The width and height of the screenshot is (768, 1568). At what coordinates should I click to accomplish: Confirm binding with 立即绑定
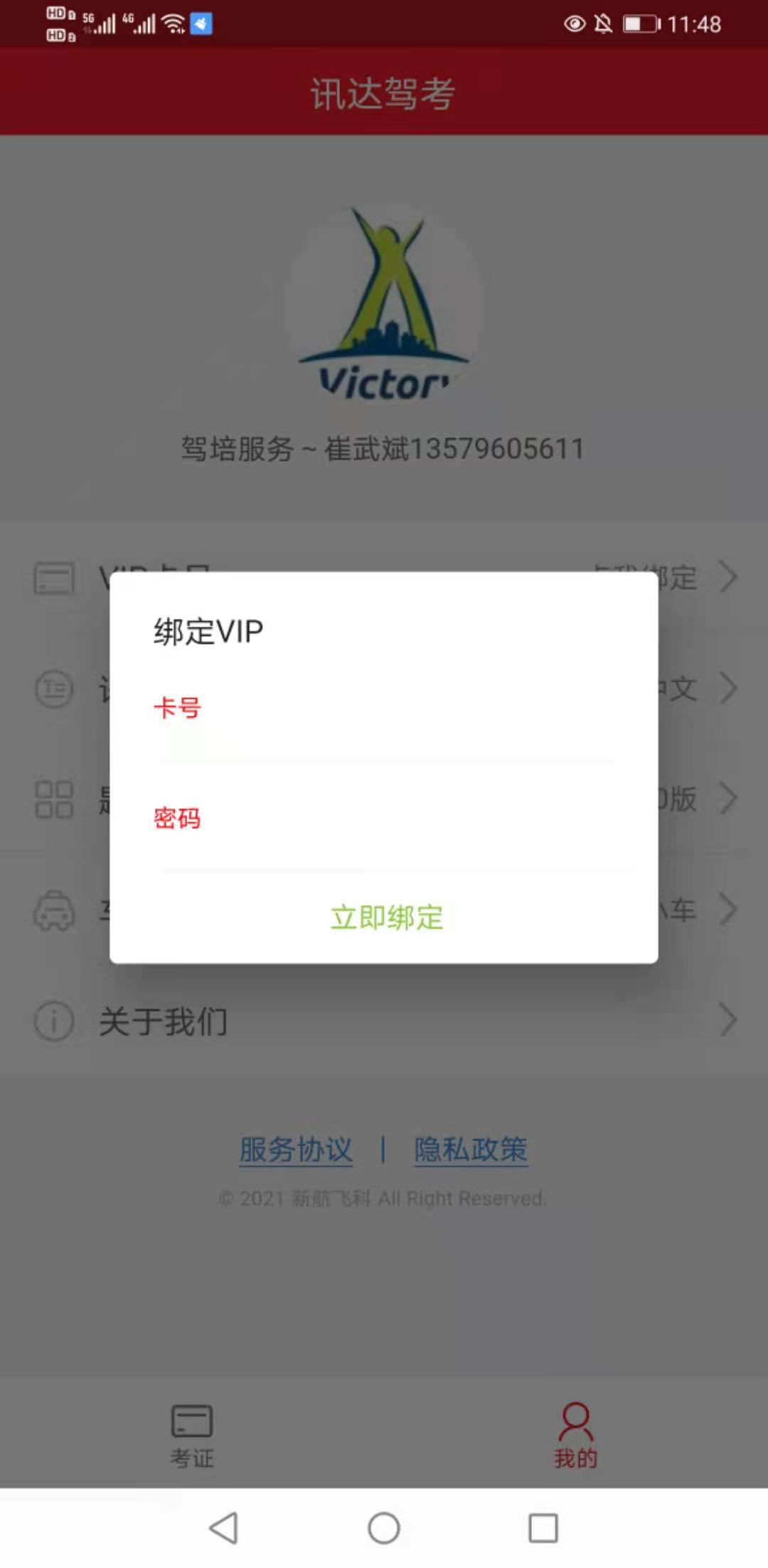387,918
